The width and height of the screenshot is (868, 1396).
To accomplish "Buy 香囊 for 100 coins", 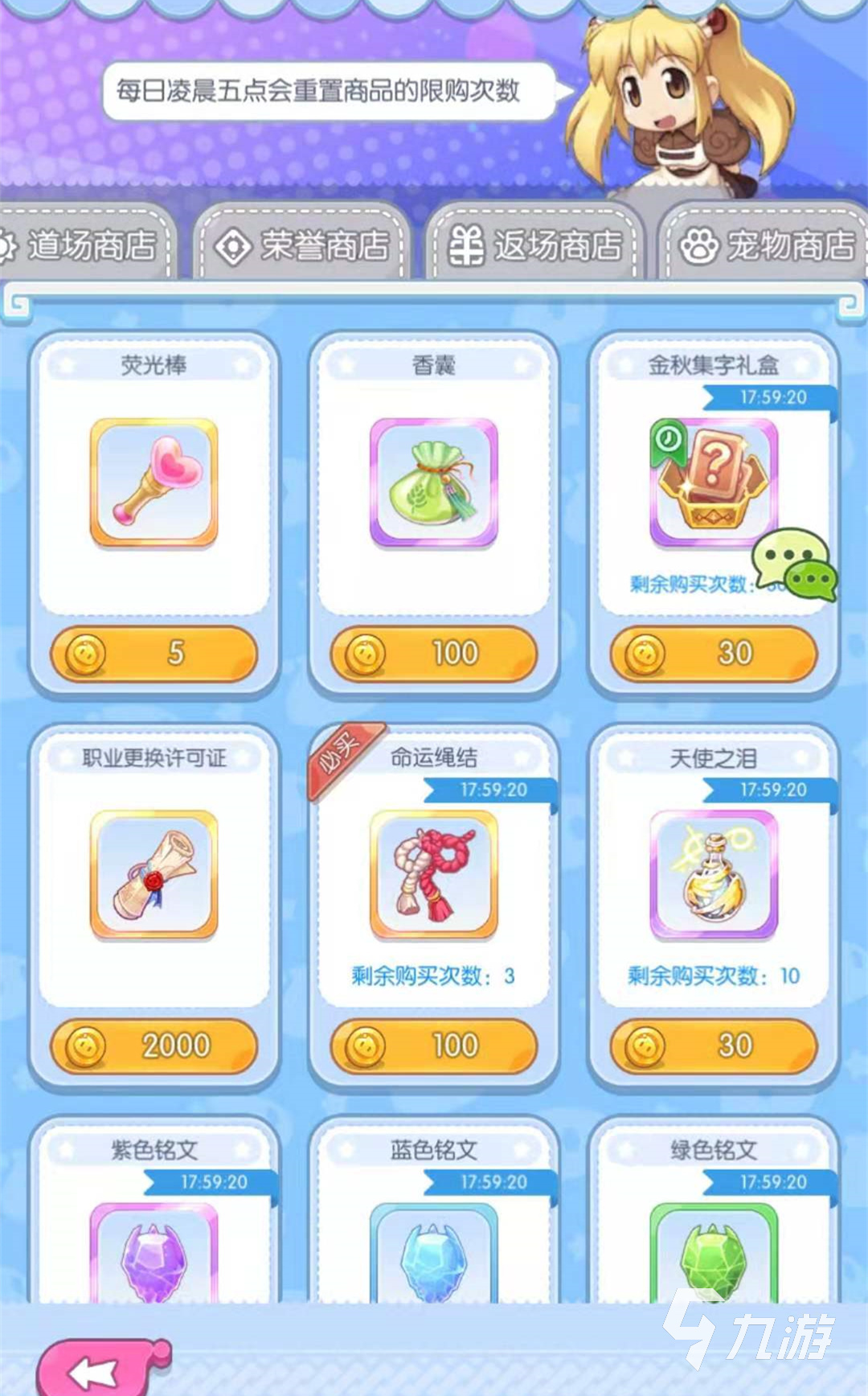I will [x=434, y=654].
